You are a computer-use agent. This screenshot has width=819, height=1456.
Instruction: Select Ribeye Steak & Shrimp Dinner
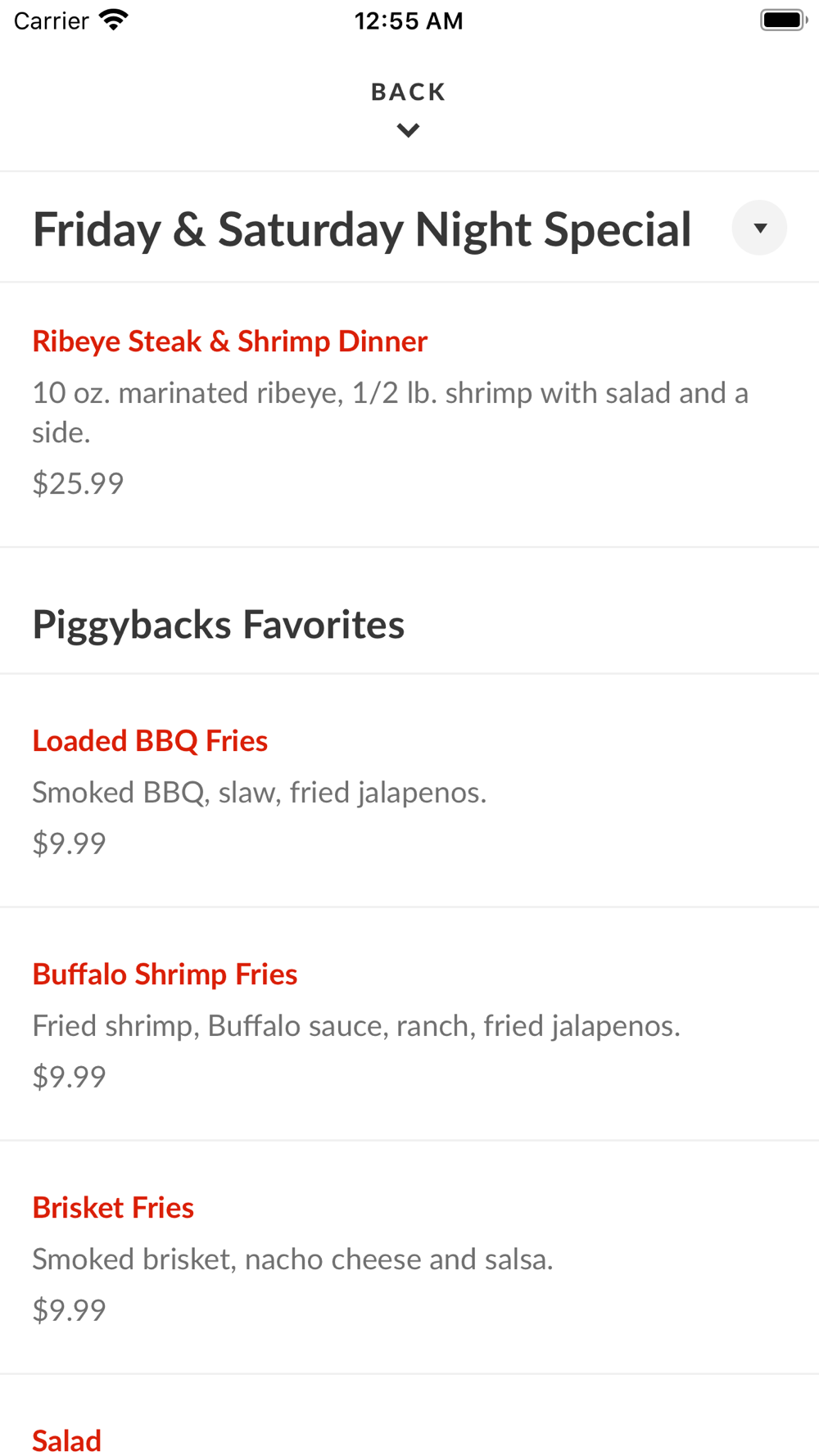pos(409,414)
